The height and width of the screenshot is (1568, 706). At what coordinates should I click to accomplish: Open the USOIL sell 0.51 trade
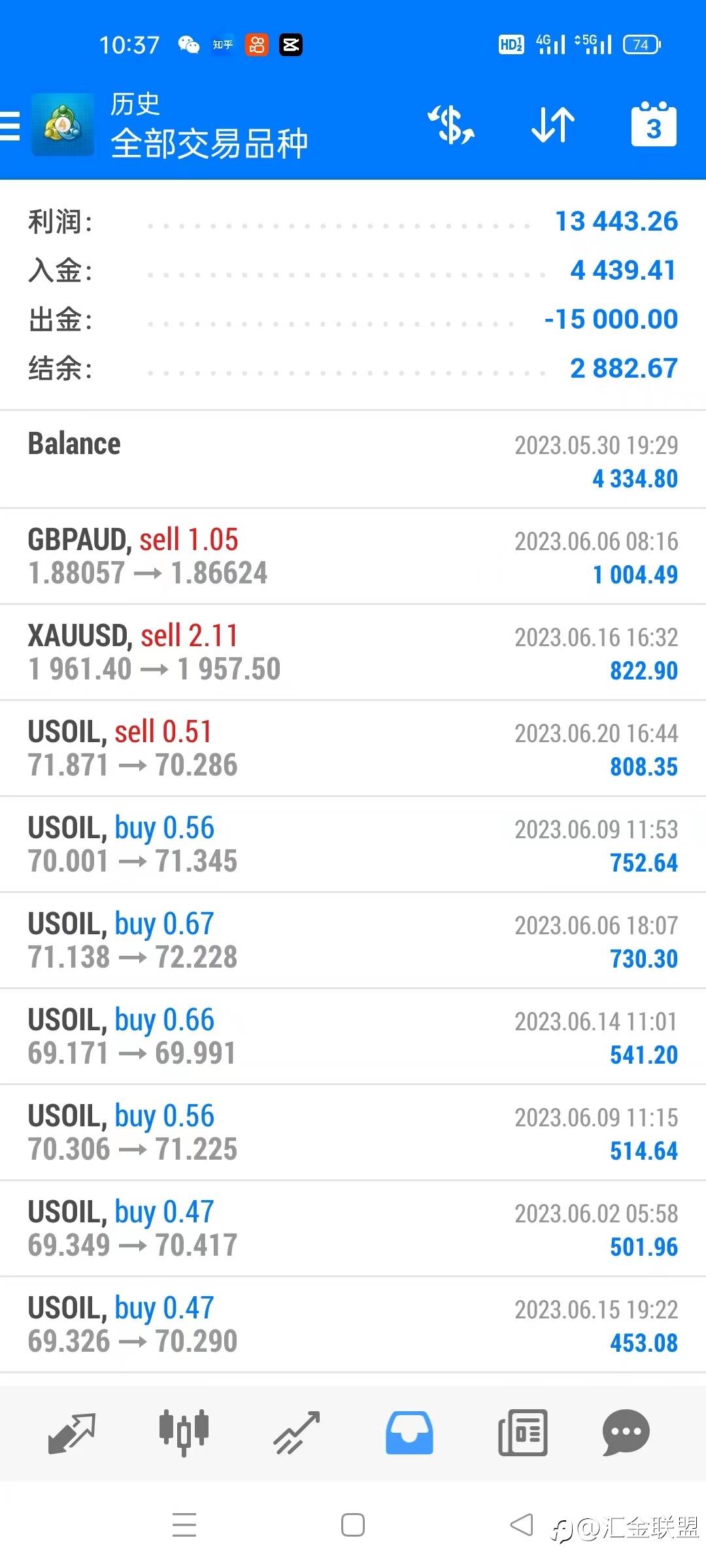pos(353,749)
